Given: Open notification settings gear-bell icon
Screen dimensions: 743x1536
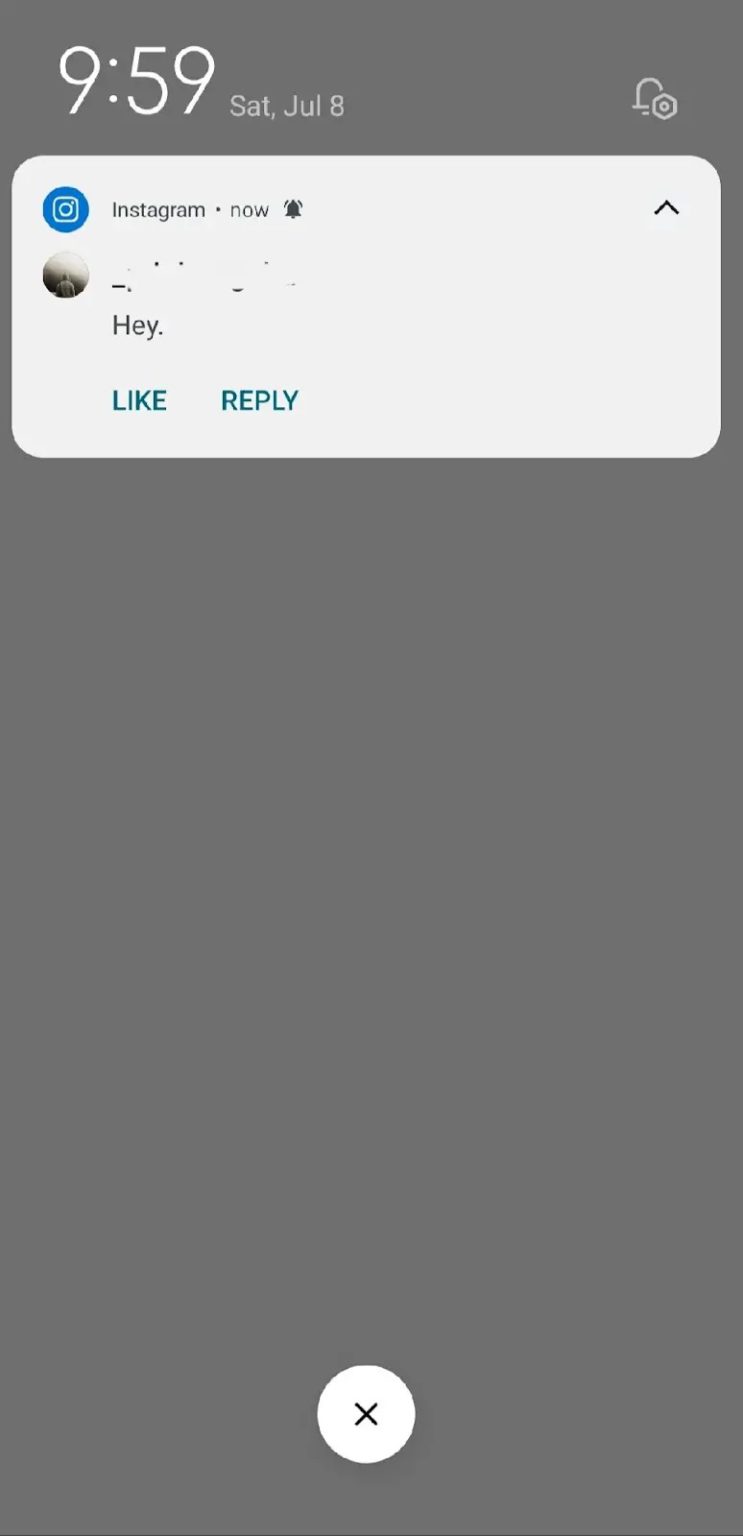Looking at the screenshot, I should click(655, 99).
